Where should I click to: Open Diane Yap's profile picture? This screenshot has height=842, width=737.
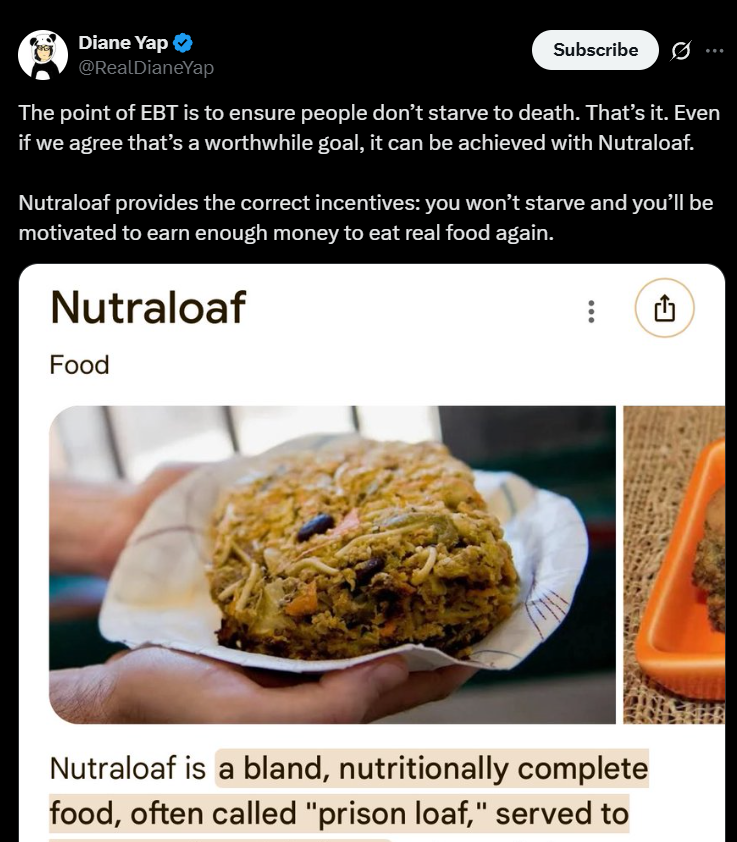click(43, 55)
